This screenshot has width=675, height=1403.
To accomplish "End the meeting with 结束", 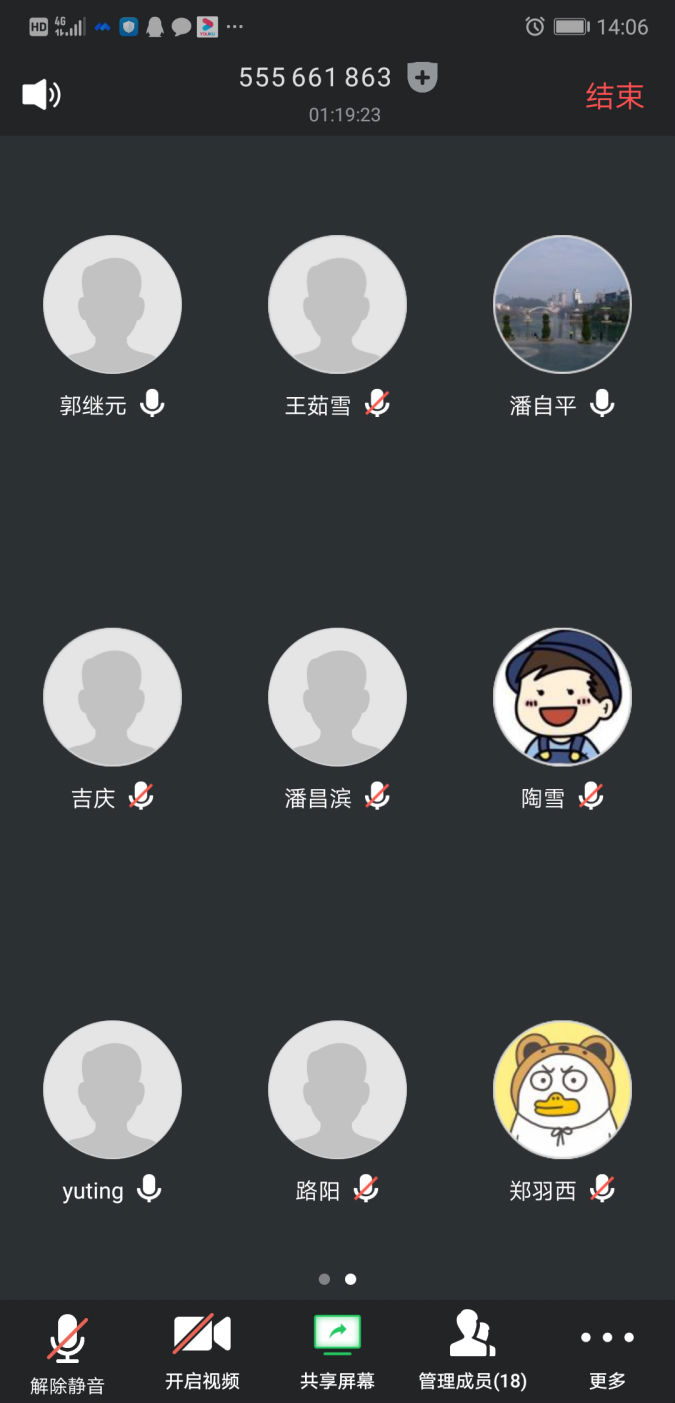I will tap(614, 96).
